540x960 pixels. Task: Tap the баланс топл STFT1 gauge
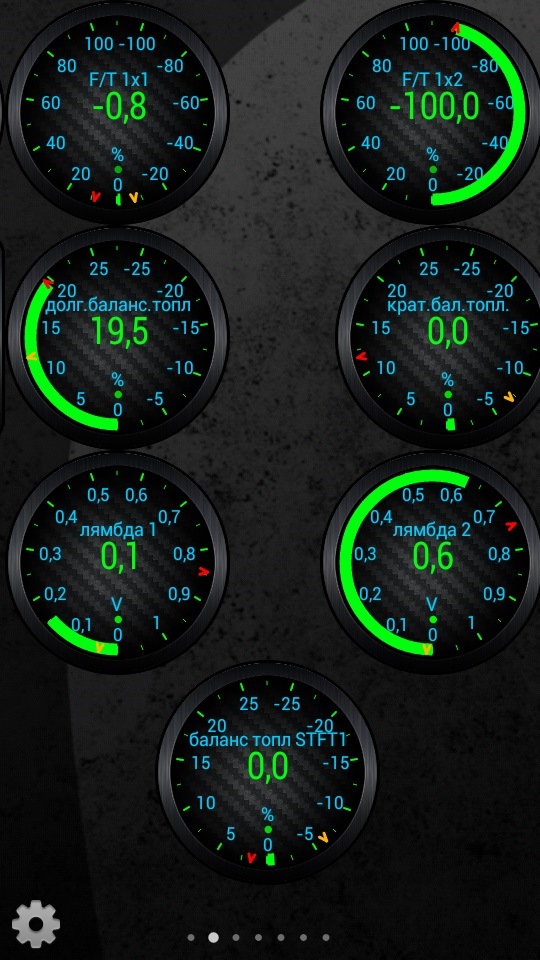point(268,773)
